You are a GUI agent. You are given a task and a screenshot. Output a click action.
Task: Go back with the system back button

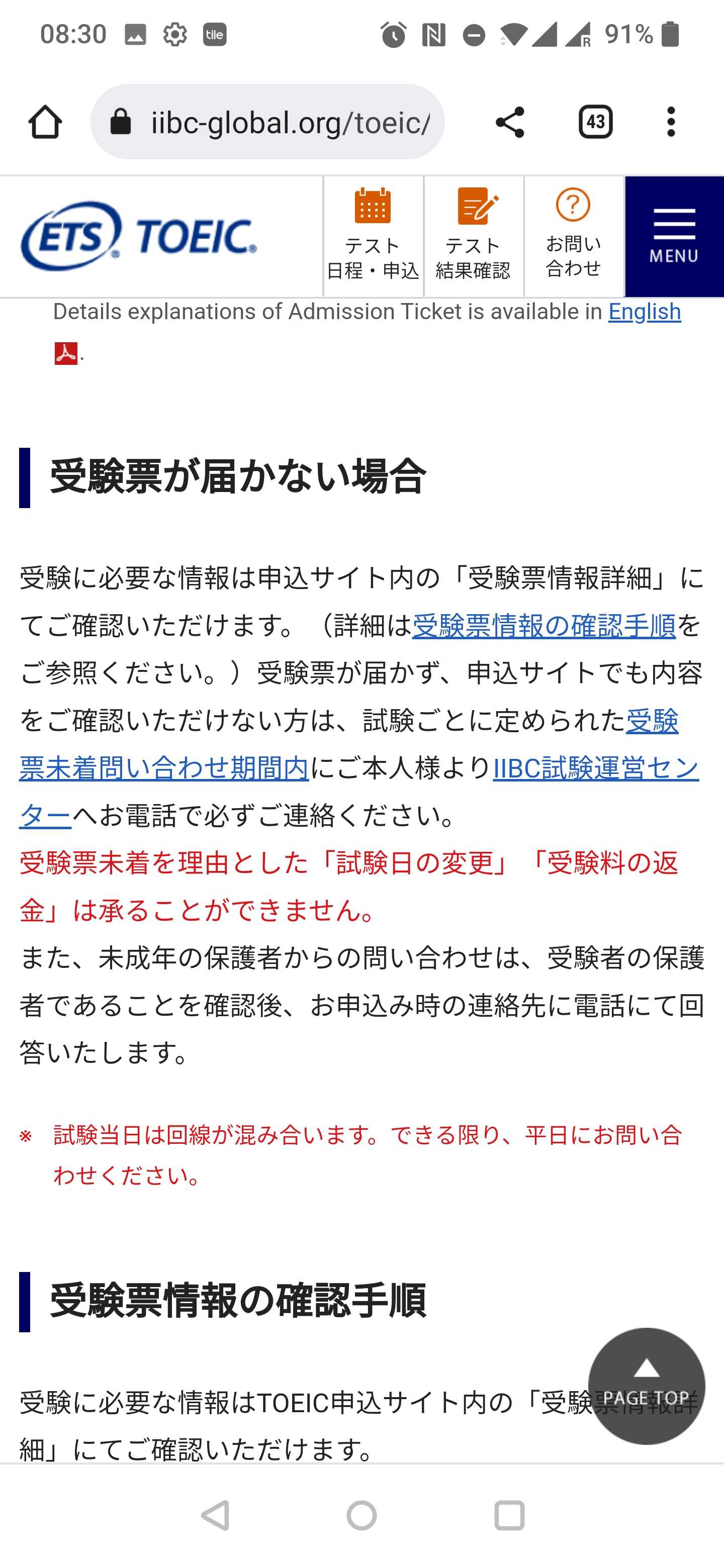[x=215, y=1515]
